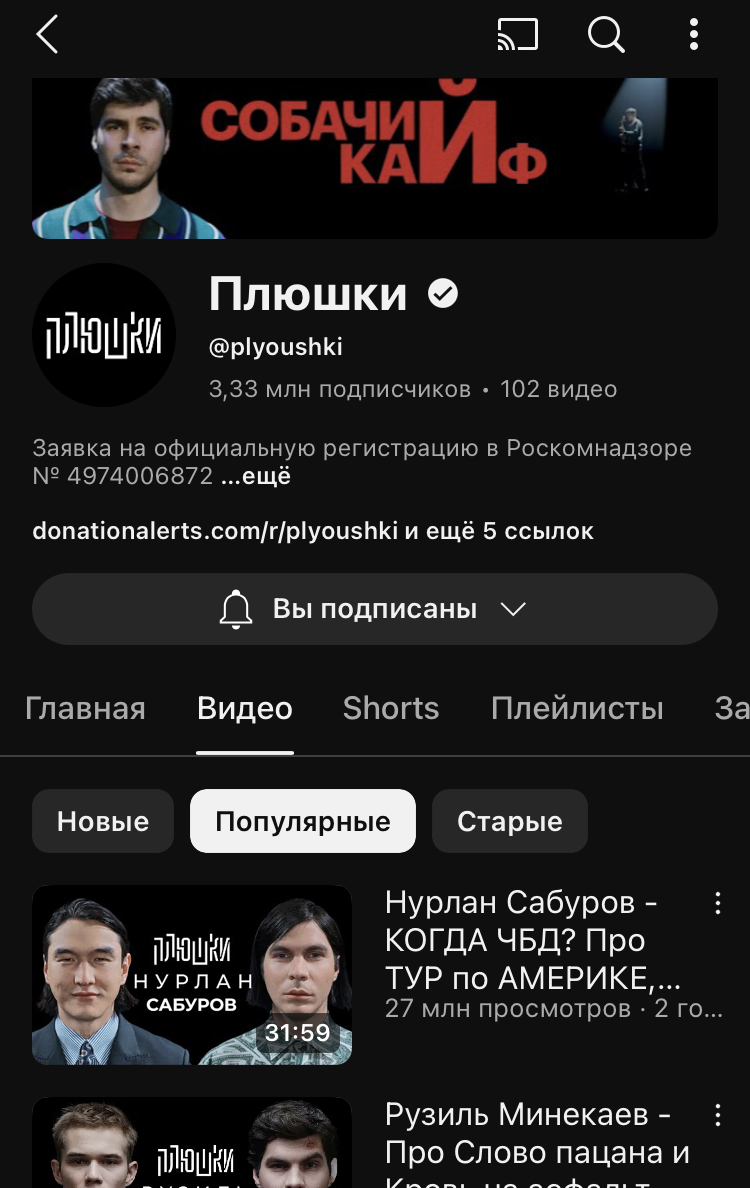Expand the channel description via «ещё»

coord(256,476)
